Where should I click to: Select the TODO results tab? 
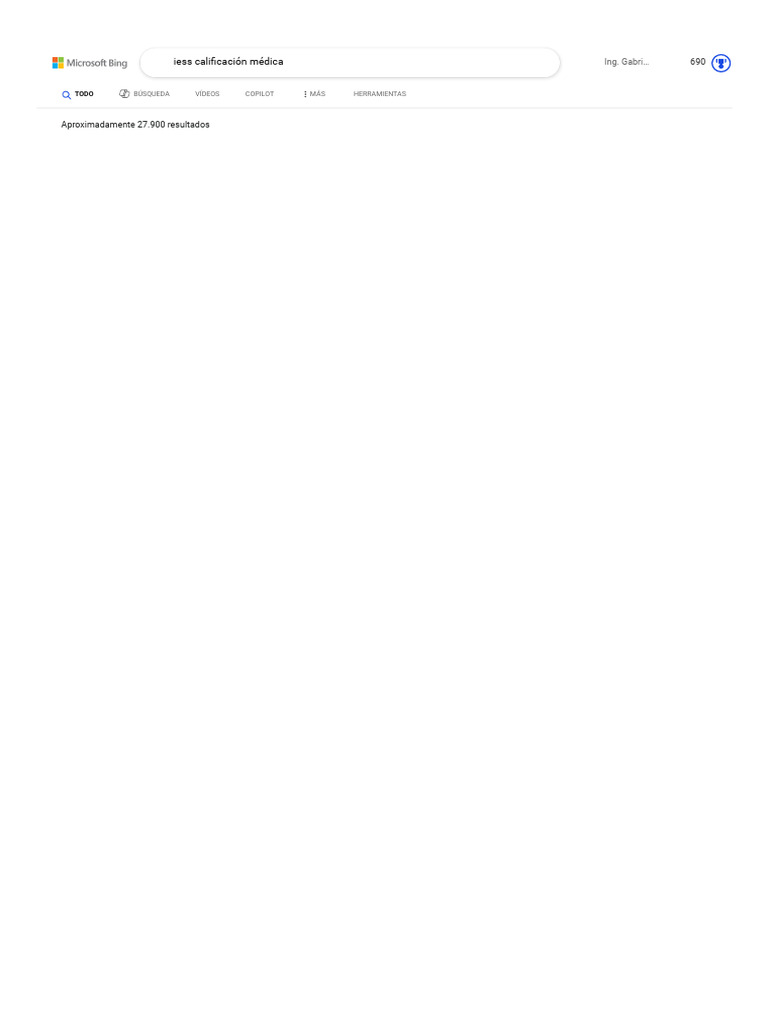[x=78, y=94]
